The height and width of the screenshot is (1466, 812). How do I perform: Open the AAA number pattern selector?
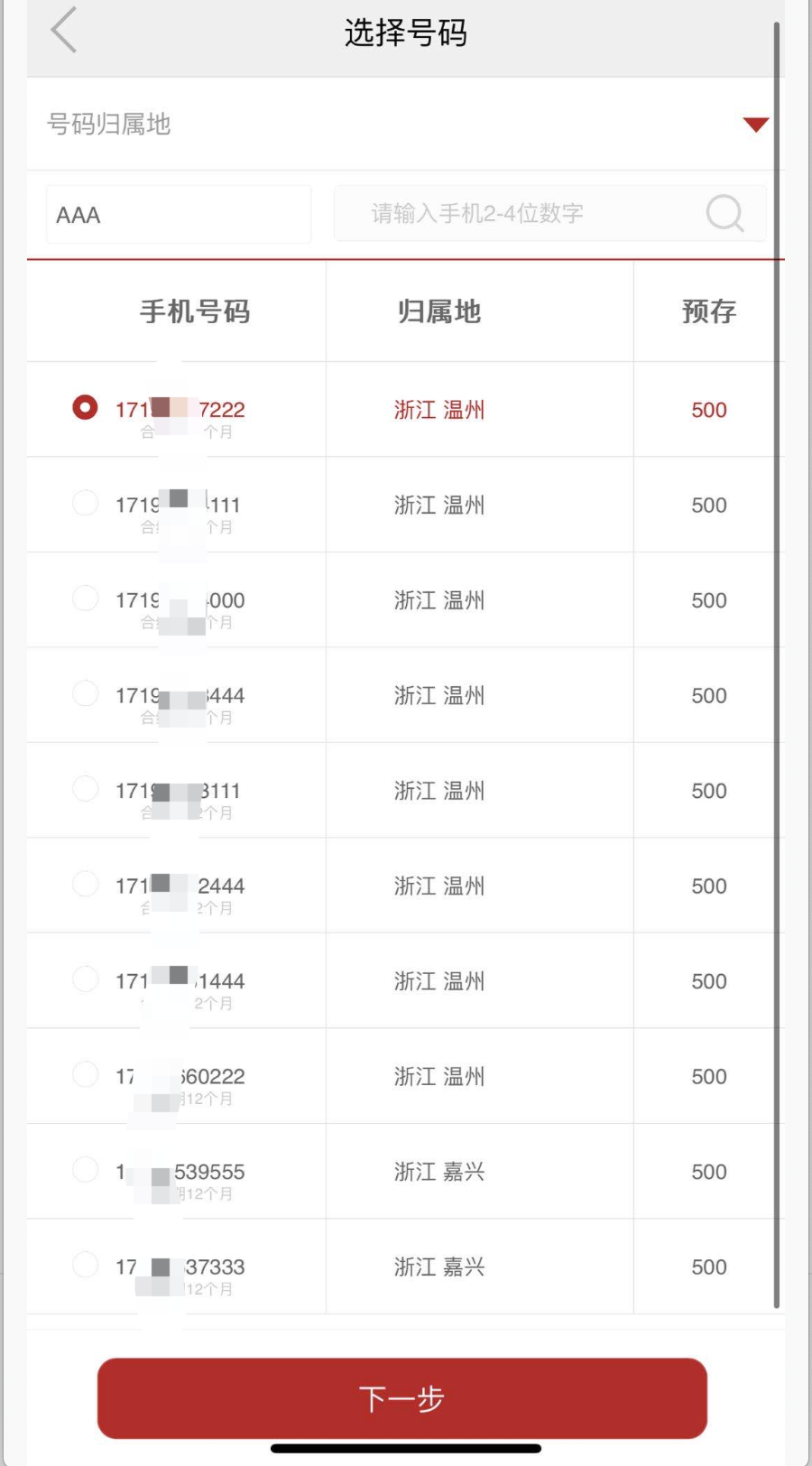tap(178, 215)
